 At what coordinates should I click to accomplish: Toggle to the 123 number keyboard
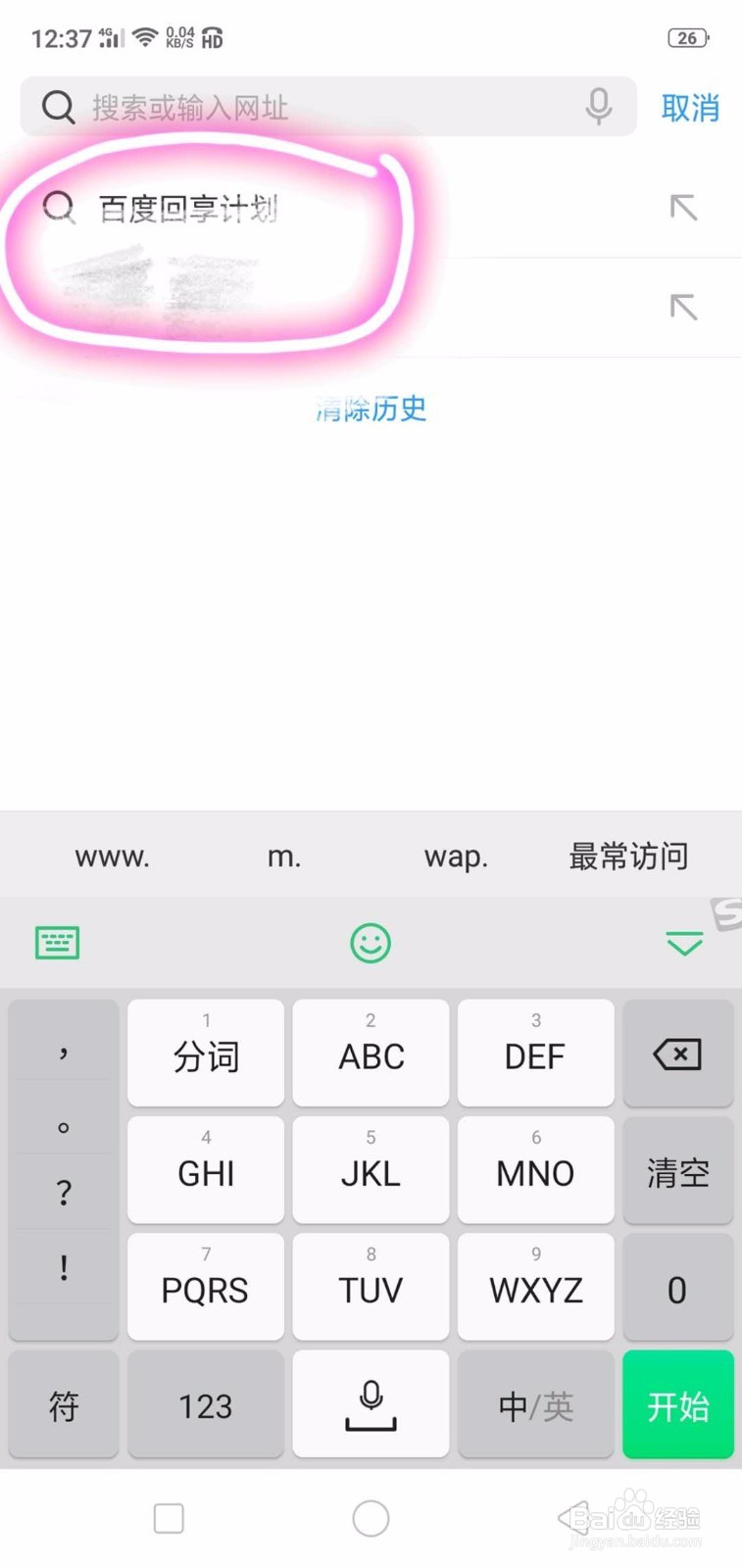205,1403
